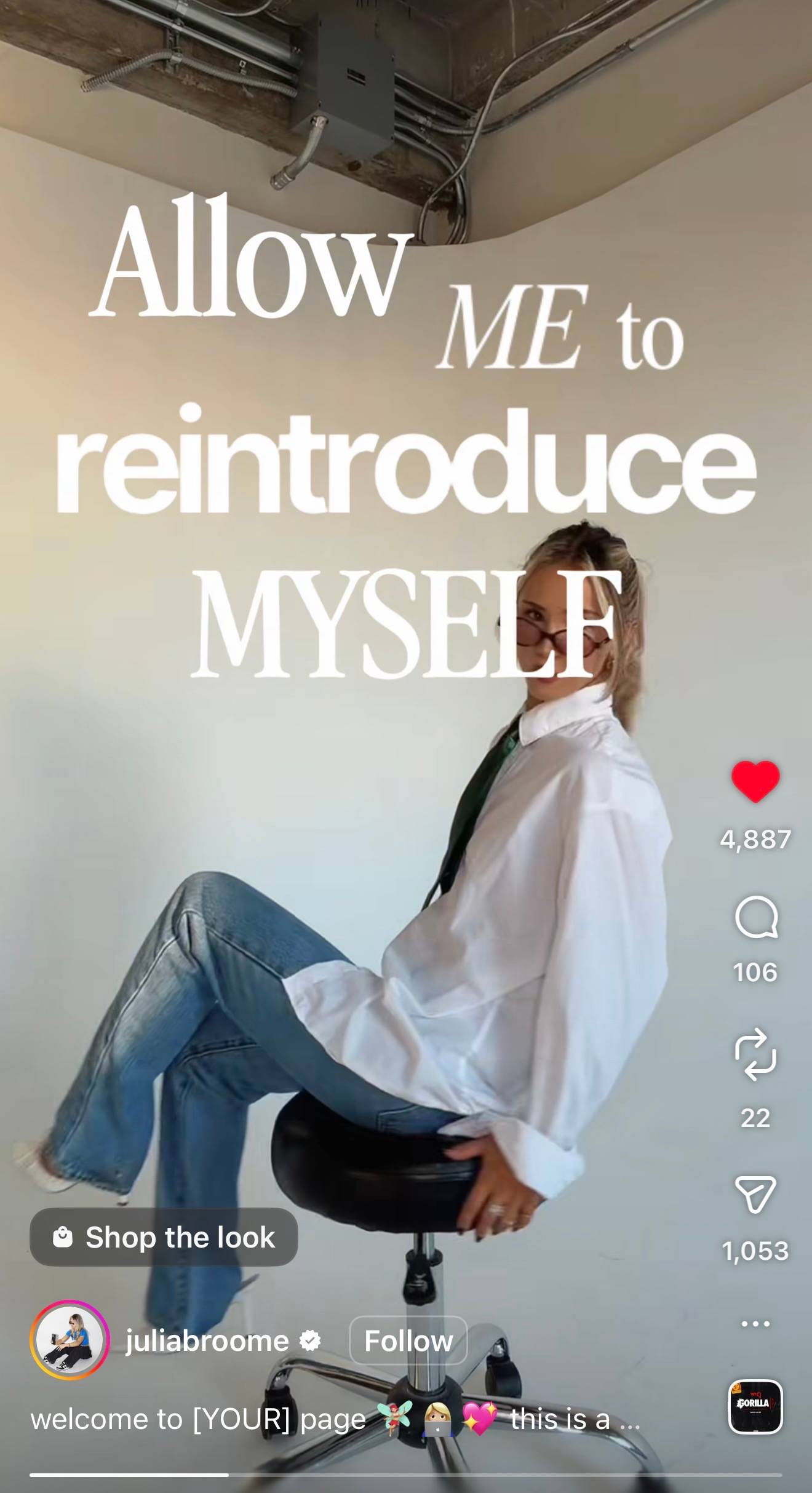Open the Gorilla audio track thumbnail
This screenshot has width=812, height=1493.
pos(755,1406)
